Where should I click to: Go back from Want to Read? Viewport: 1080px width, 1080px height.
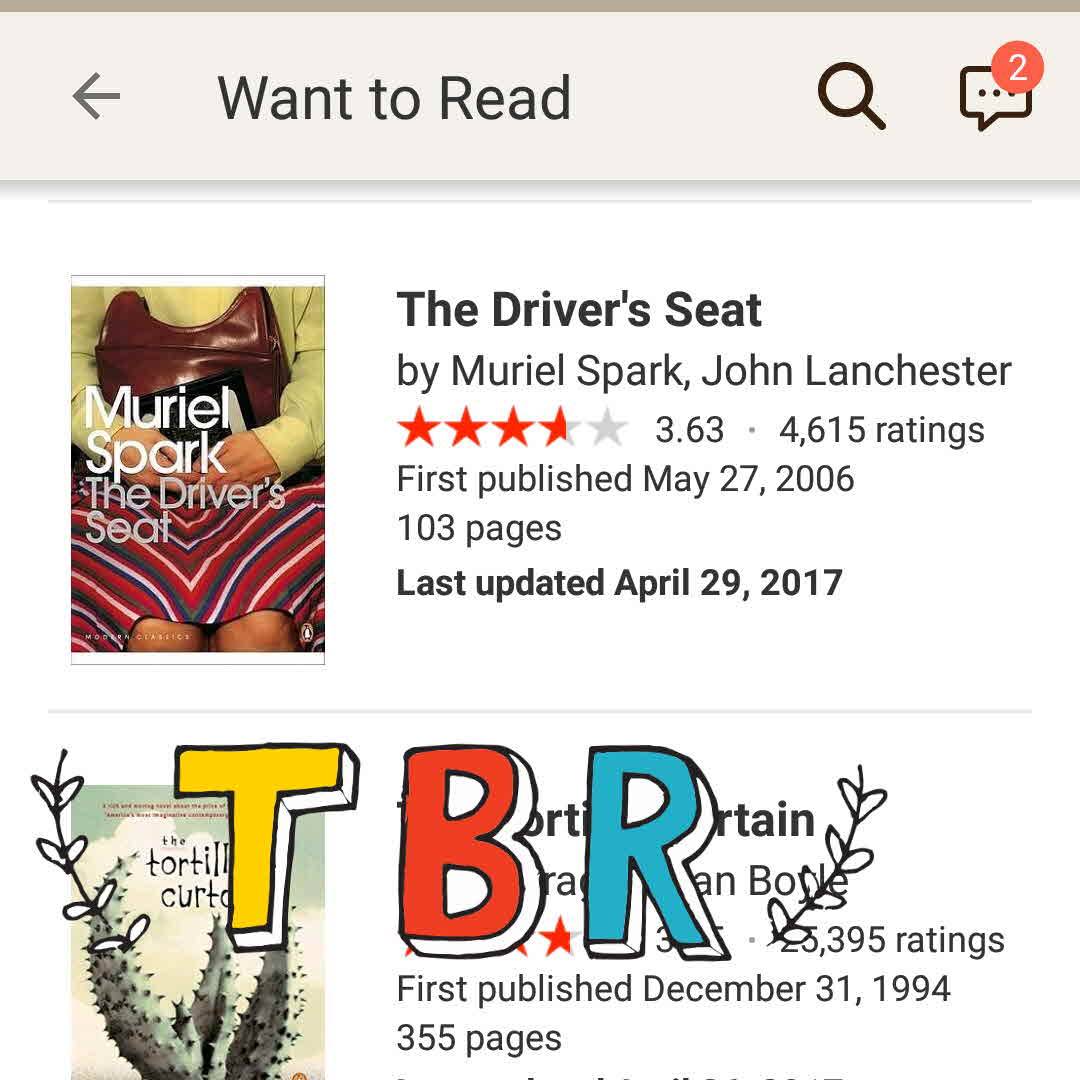click(97, 98)
